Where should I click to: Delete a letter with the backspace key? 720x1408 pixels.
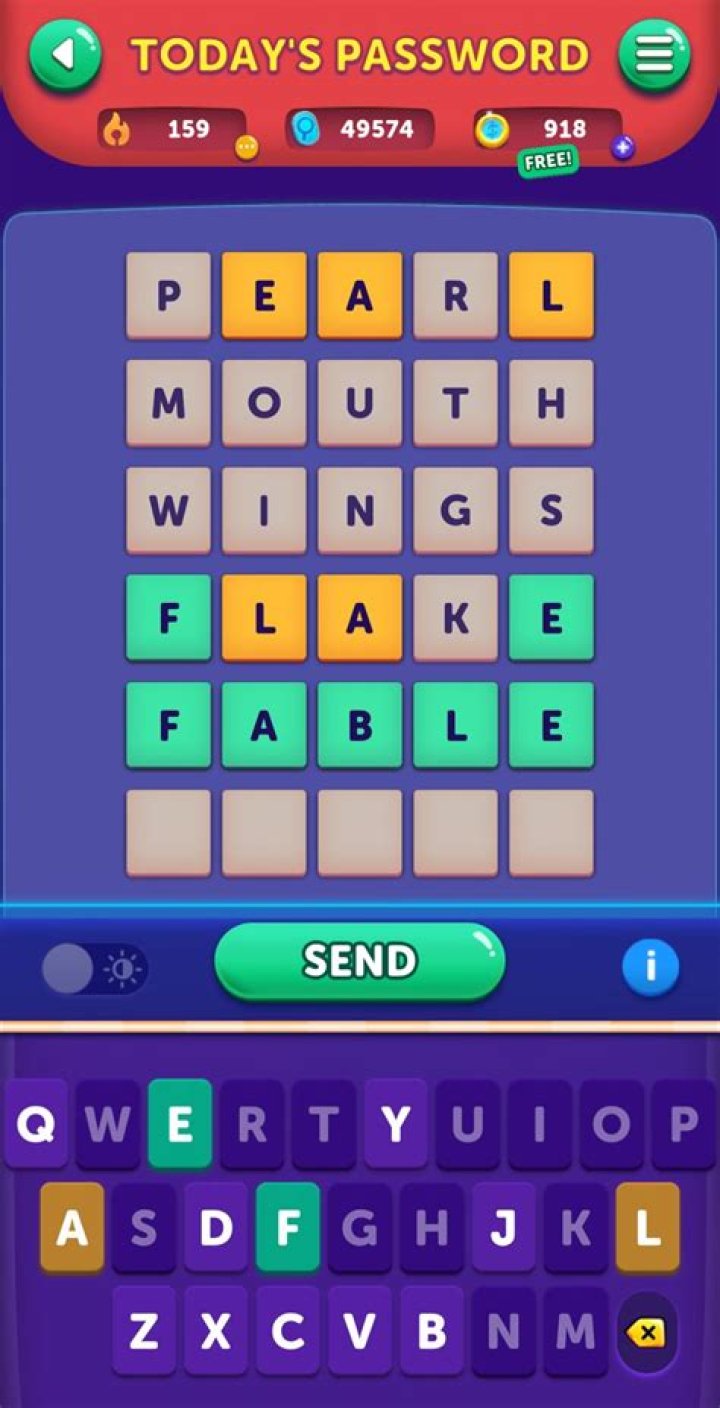pos(646,1331)
